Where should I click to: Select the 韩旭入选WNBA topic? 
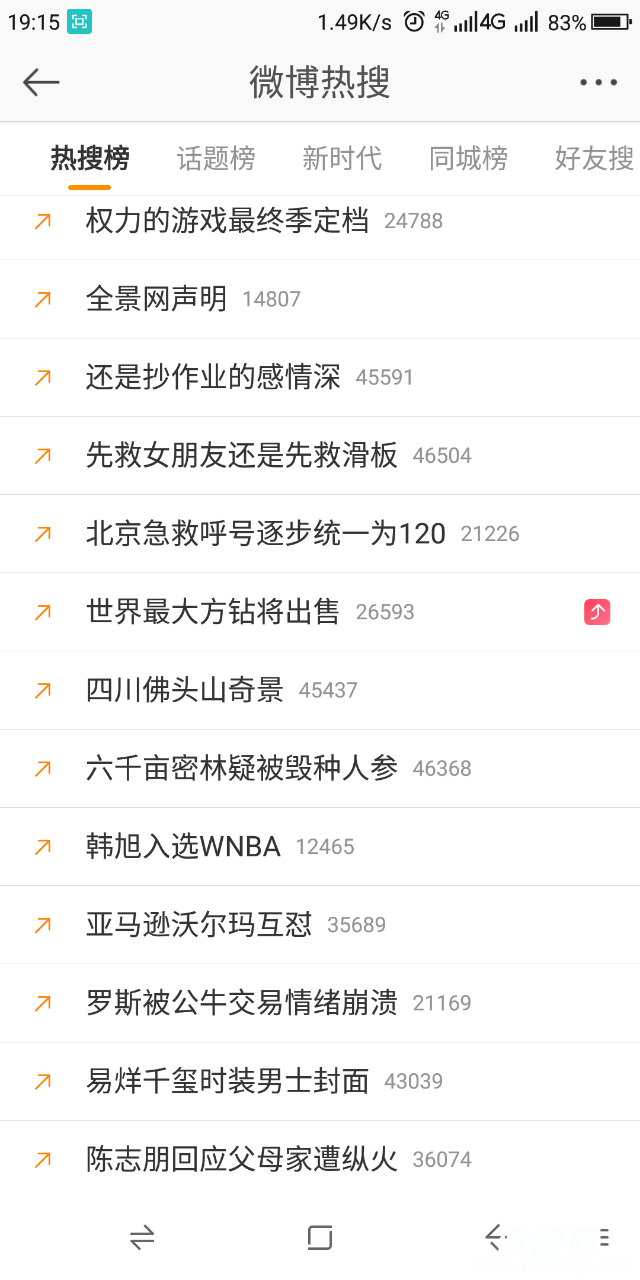point(183,847)
